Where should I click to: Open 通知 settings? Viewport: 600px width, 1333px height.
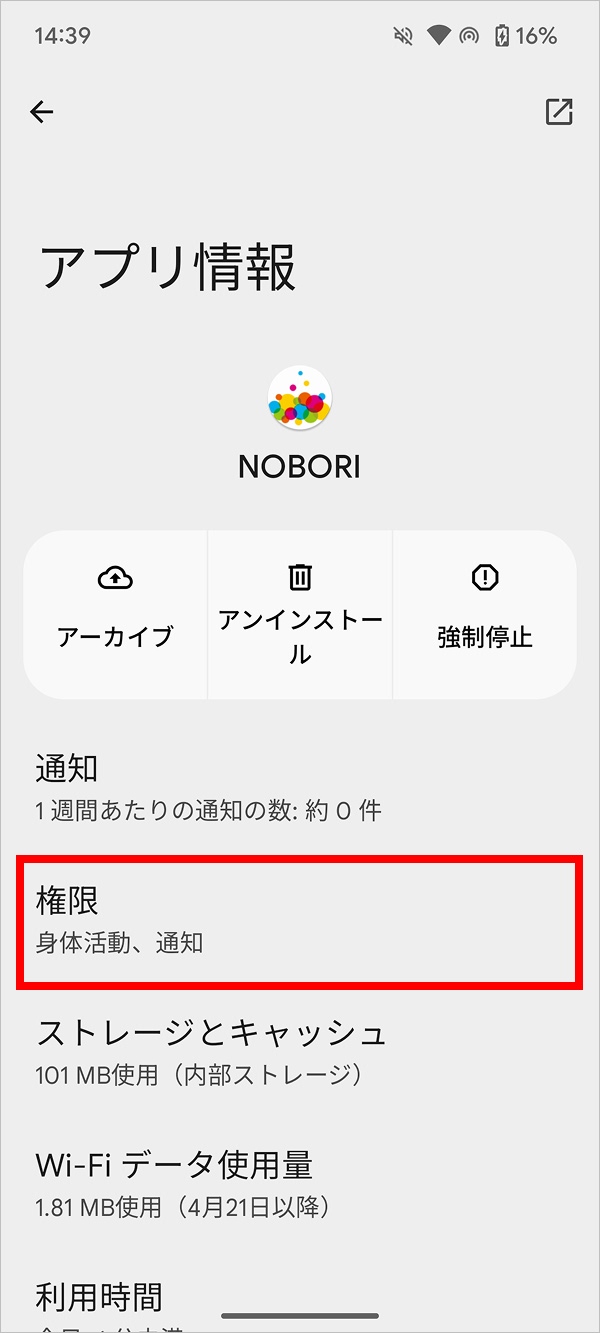click(300, 787)
